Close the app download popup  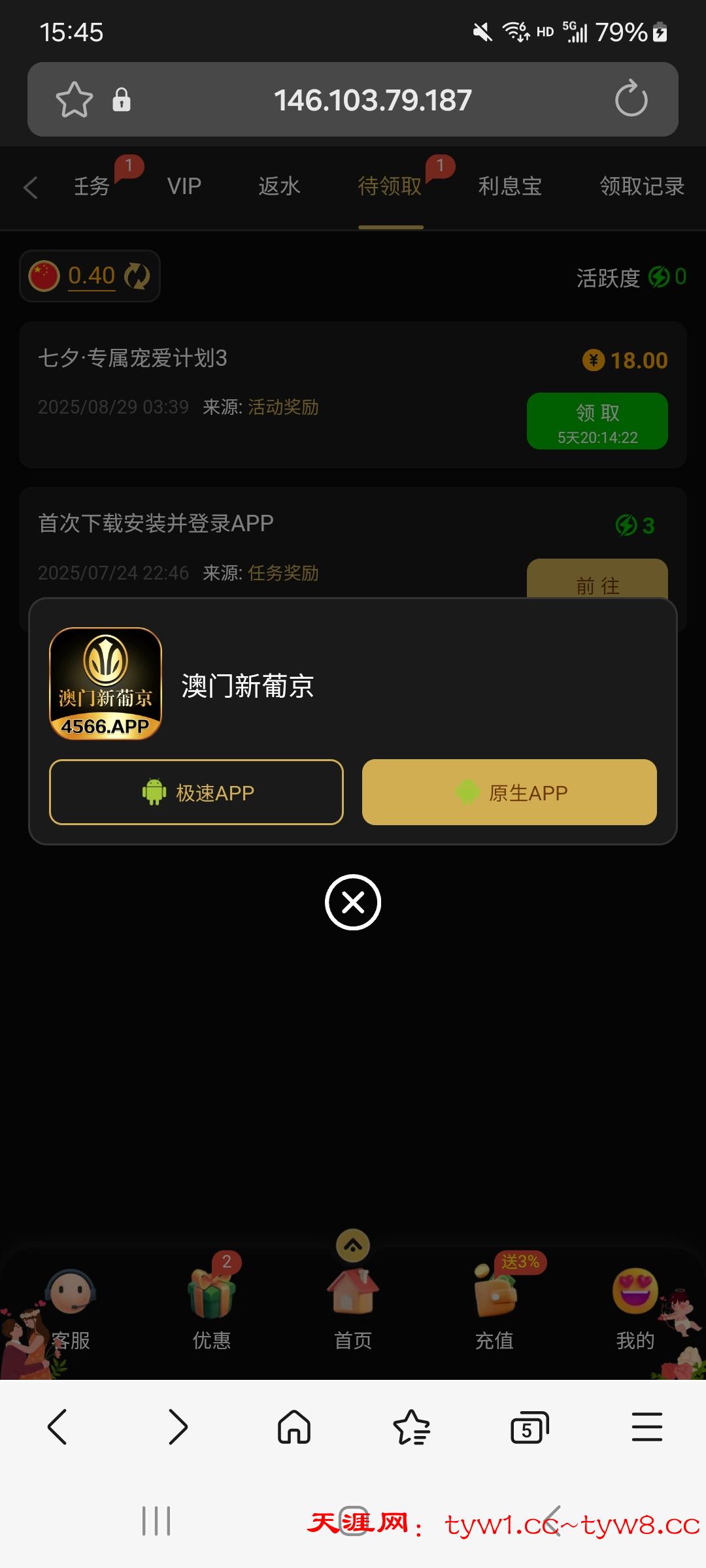click(353, 902)
